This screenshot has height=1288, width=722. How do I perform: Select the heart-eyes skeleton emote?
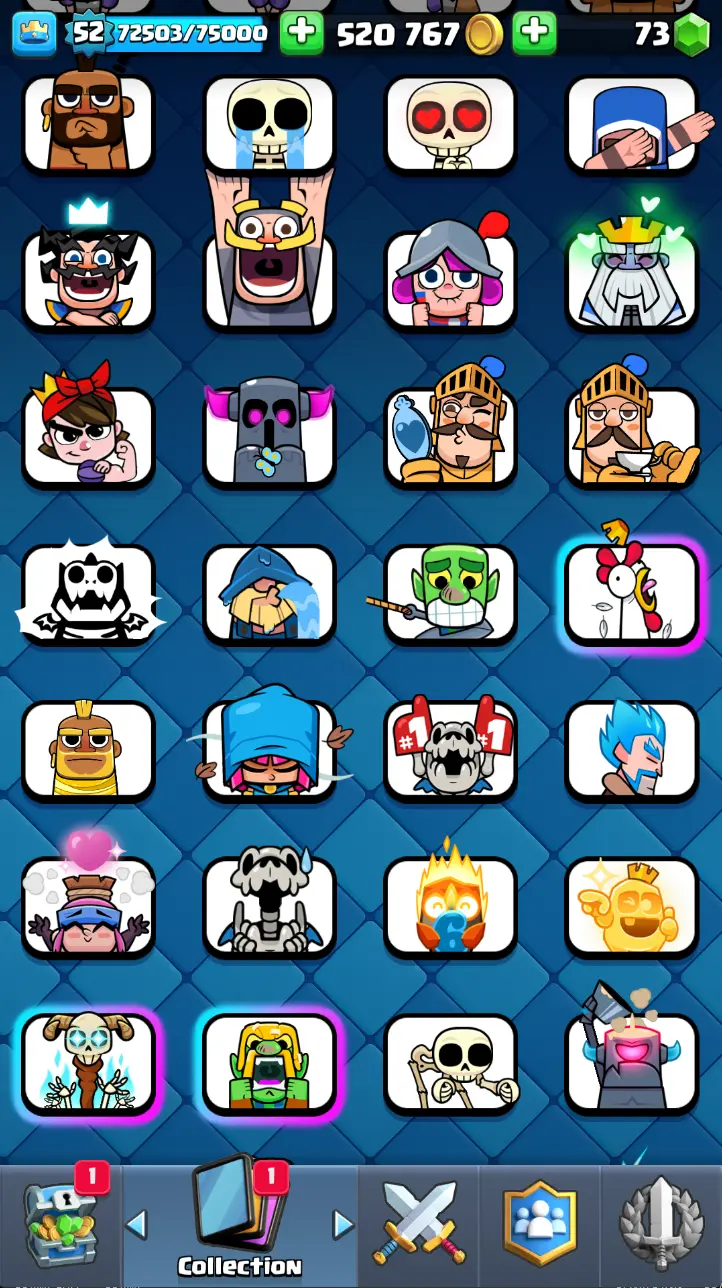[450, 124]
